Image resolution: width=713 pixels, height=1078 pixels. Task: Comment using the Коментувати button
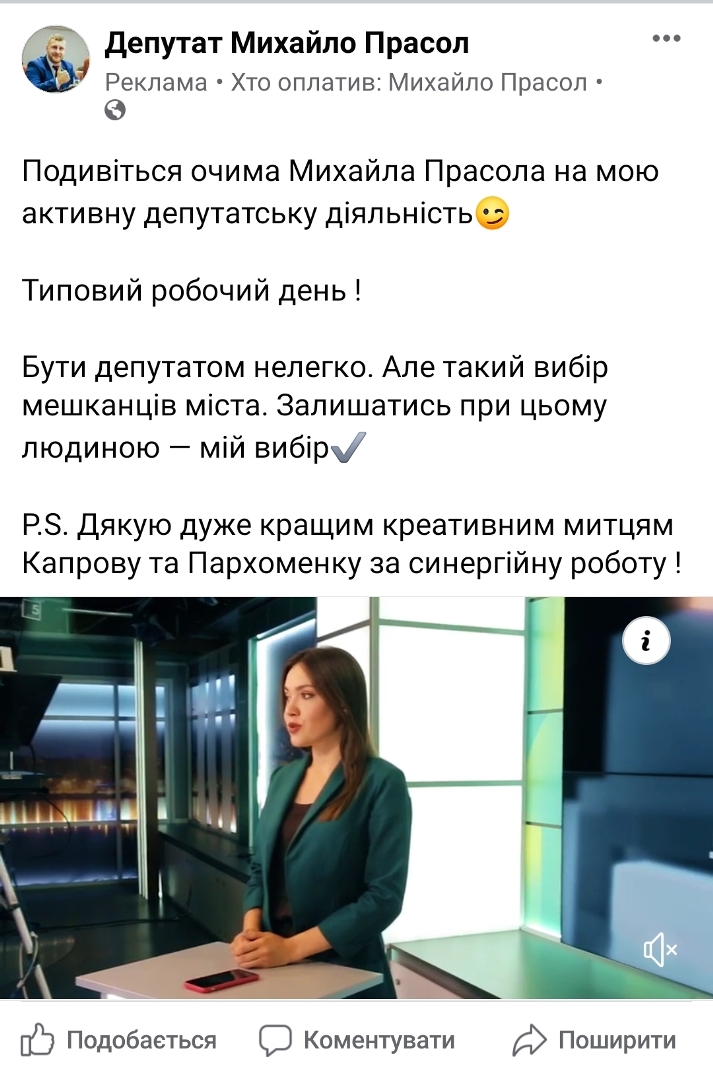(357, 1041)
